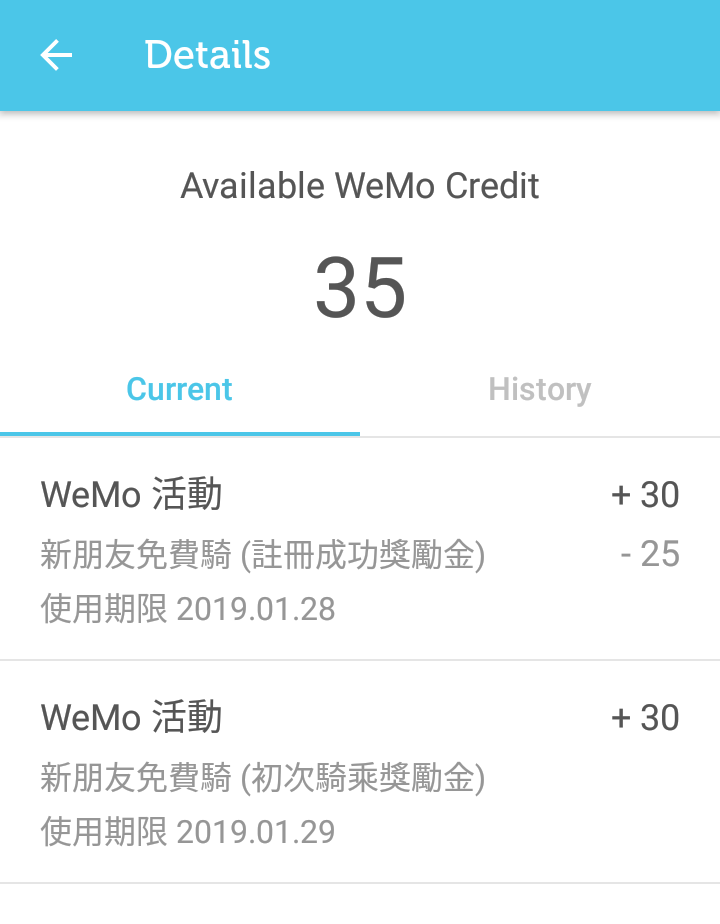Select the Current tab
Image resolution: width=720 pixels, height=924 pixels.
click(x=180, y=390)
